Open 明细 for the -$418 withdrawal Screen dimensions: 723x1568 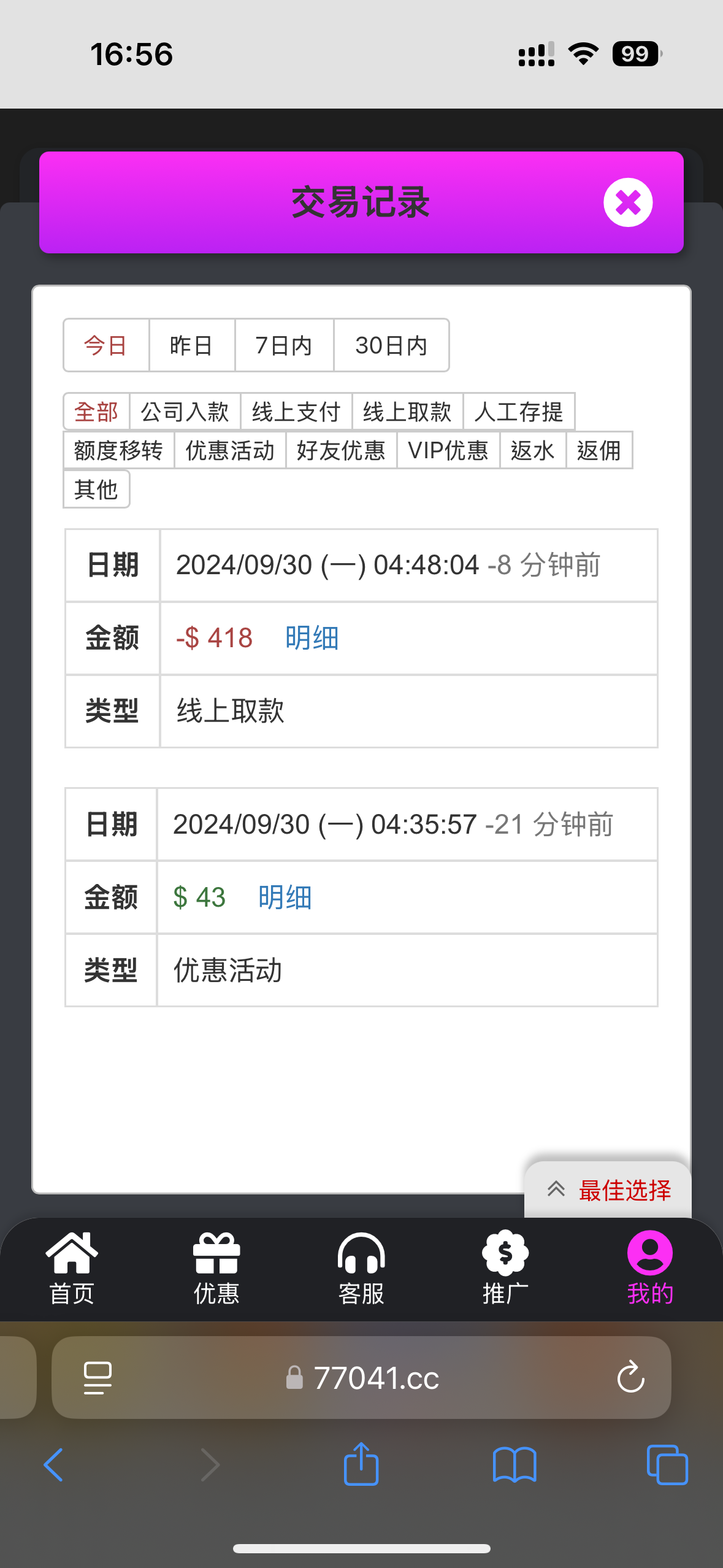click(x=312, y=638)
